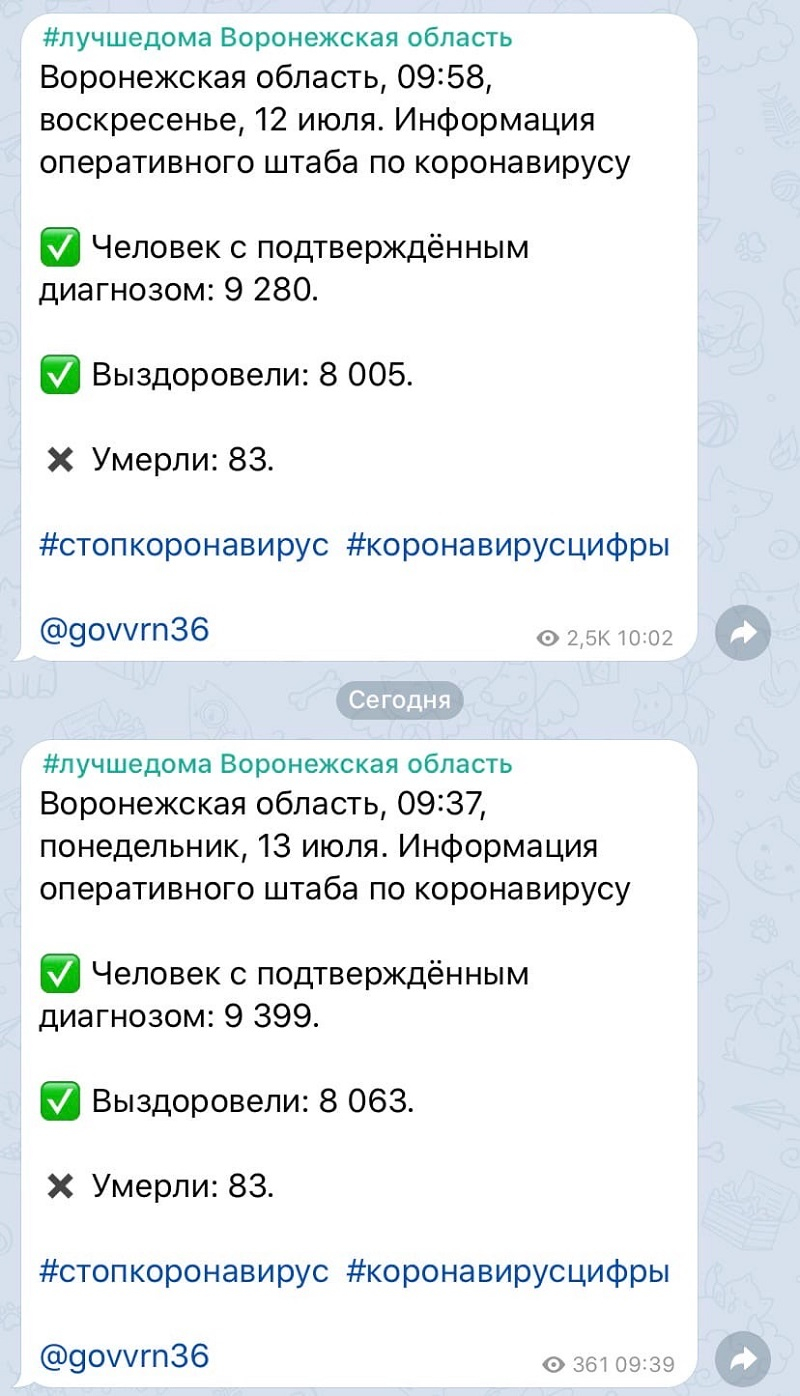Forward the 12 июля post with share arrow
The image size is (800, 1396).
point(743,632)
